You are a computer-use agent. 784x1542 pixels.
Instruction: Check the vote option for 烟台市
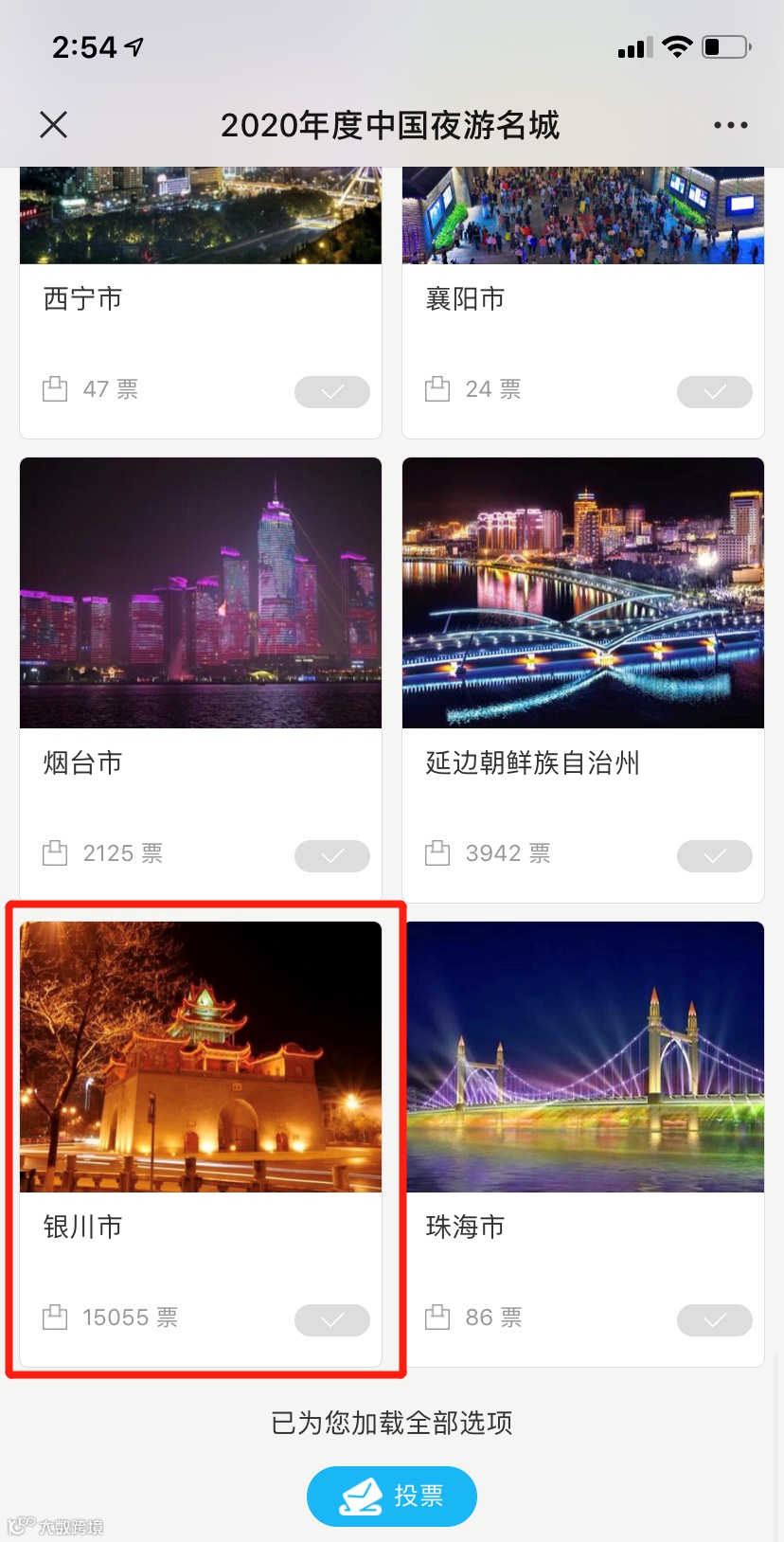click(x=332, y=855)
